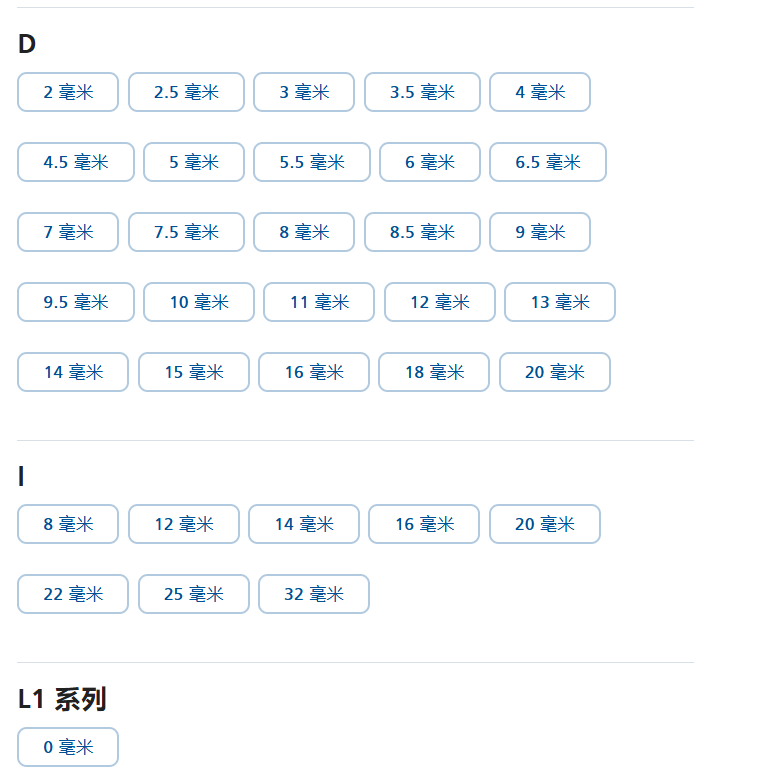Select the 18 毫米 chip under D
Screen dimensions: 763x770
(434, 372)
